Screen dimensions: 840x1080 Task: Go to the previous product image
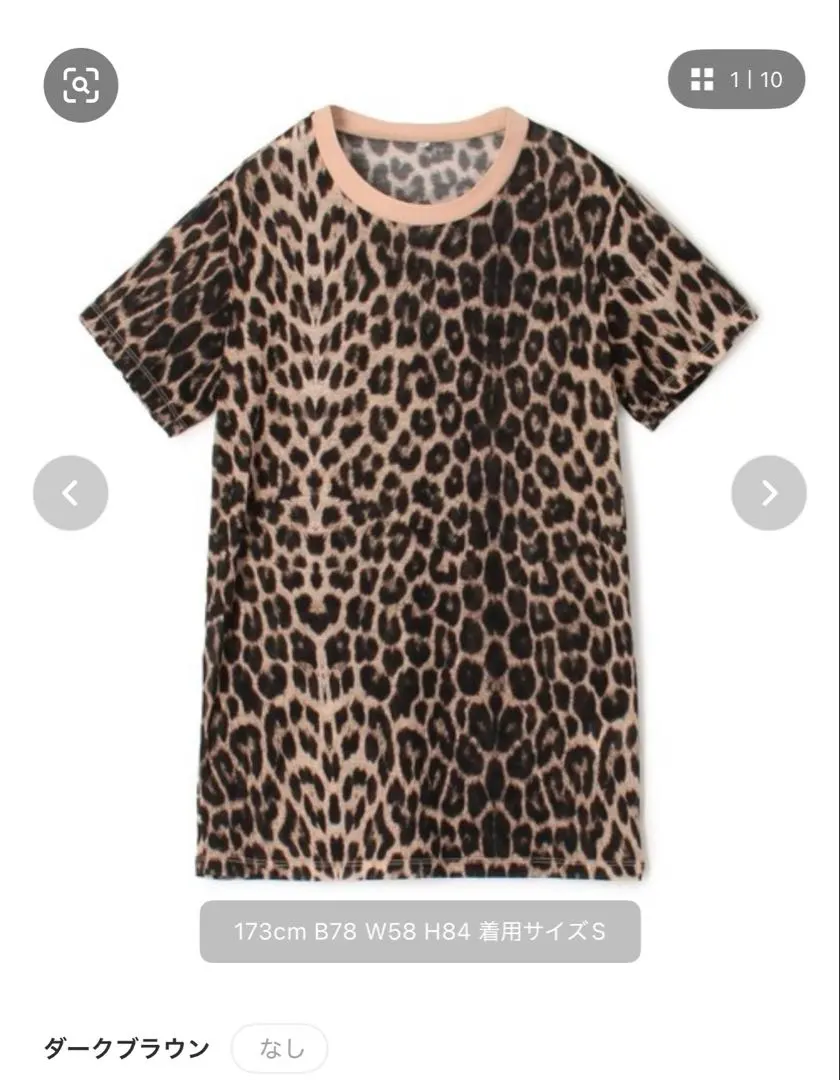[70, 492]
